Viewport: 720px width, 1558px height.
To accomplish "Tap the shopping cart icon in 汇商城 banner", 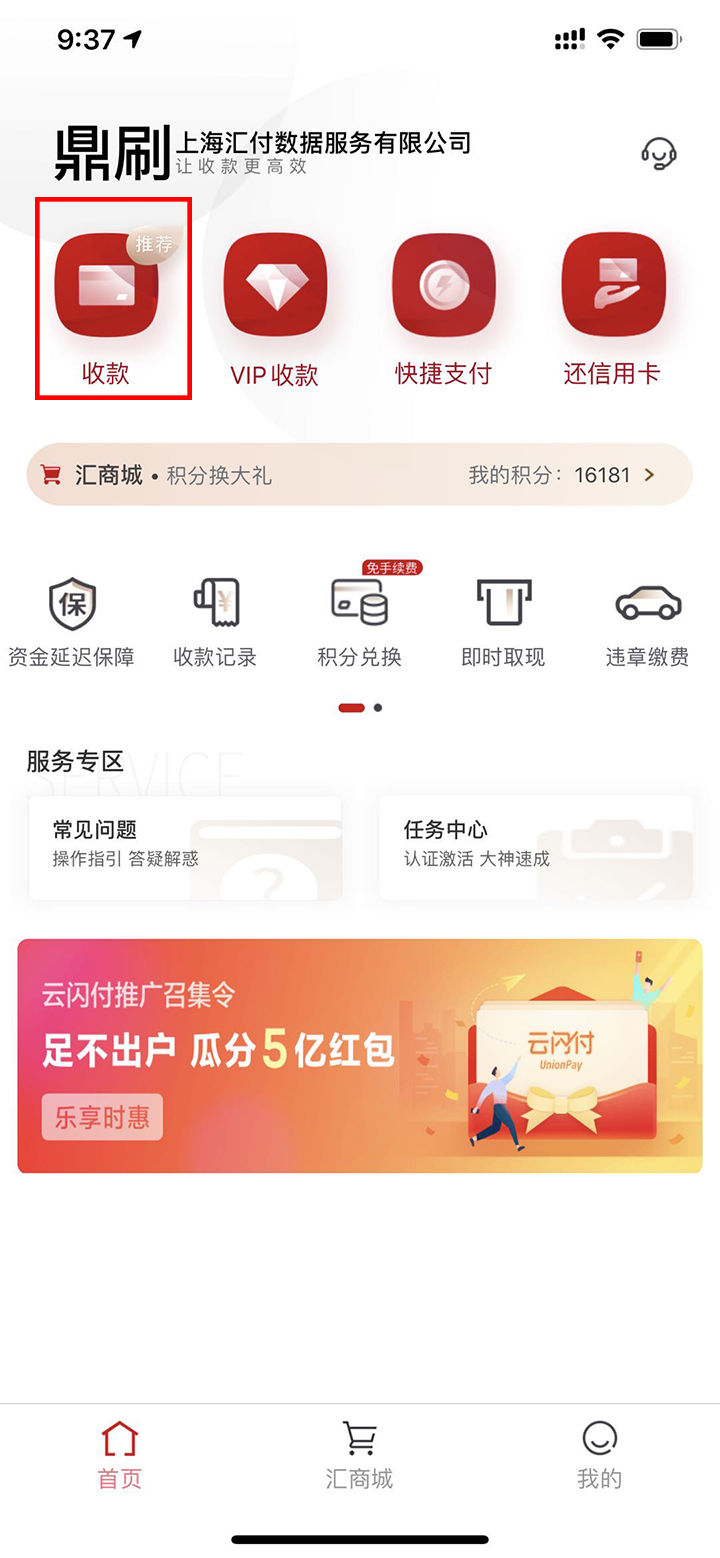I will click(x=49, y=474).
